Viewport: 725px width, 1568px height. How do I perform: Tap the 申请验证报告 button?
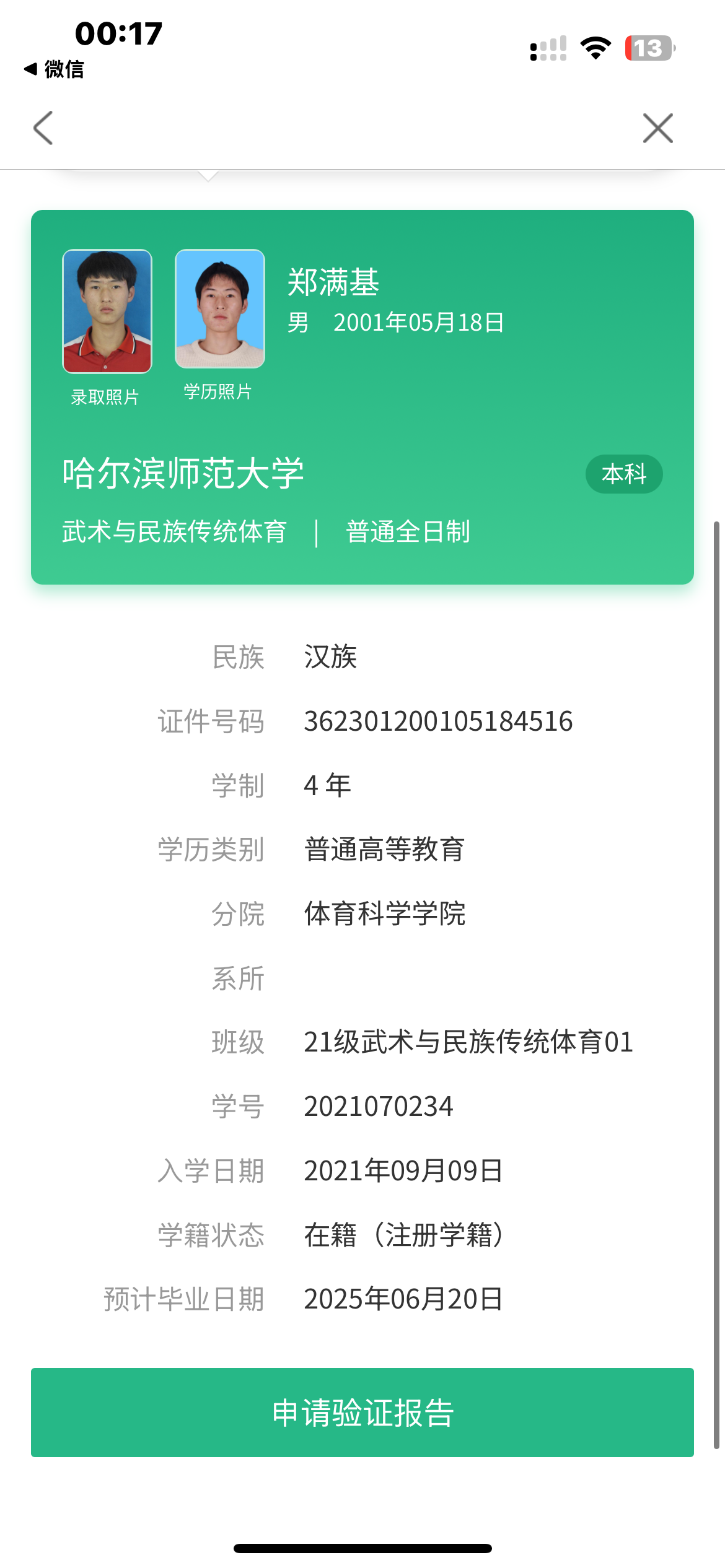click(362, 1413)
